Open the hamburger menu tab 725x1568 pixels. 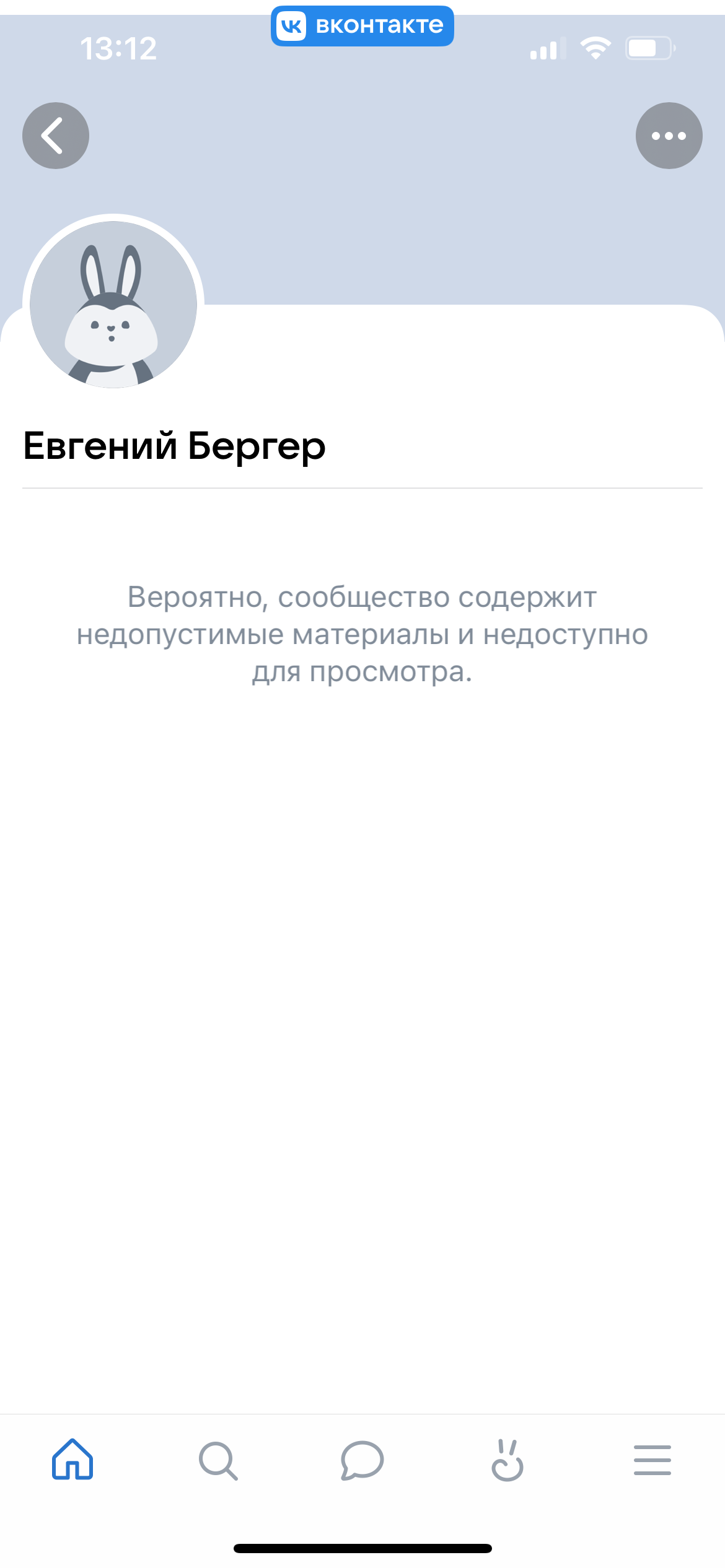652,1460
